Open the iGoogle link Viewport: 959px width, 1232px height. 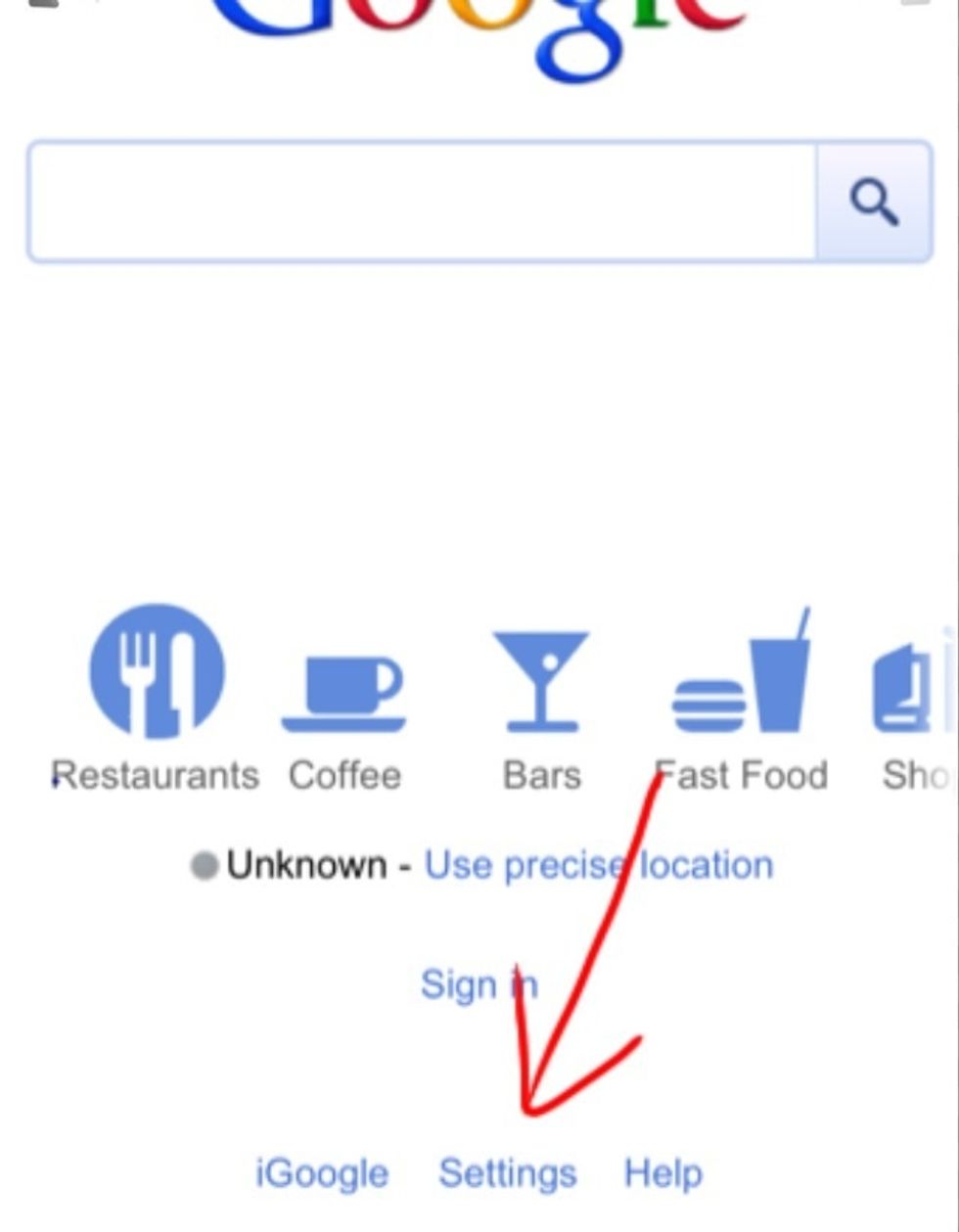click(323, 1173)
